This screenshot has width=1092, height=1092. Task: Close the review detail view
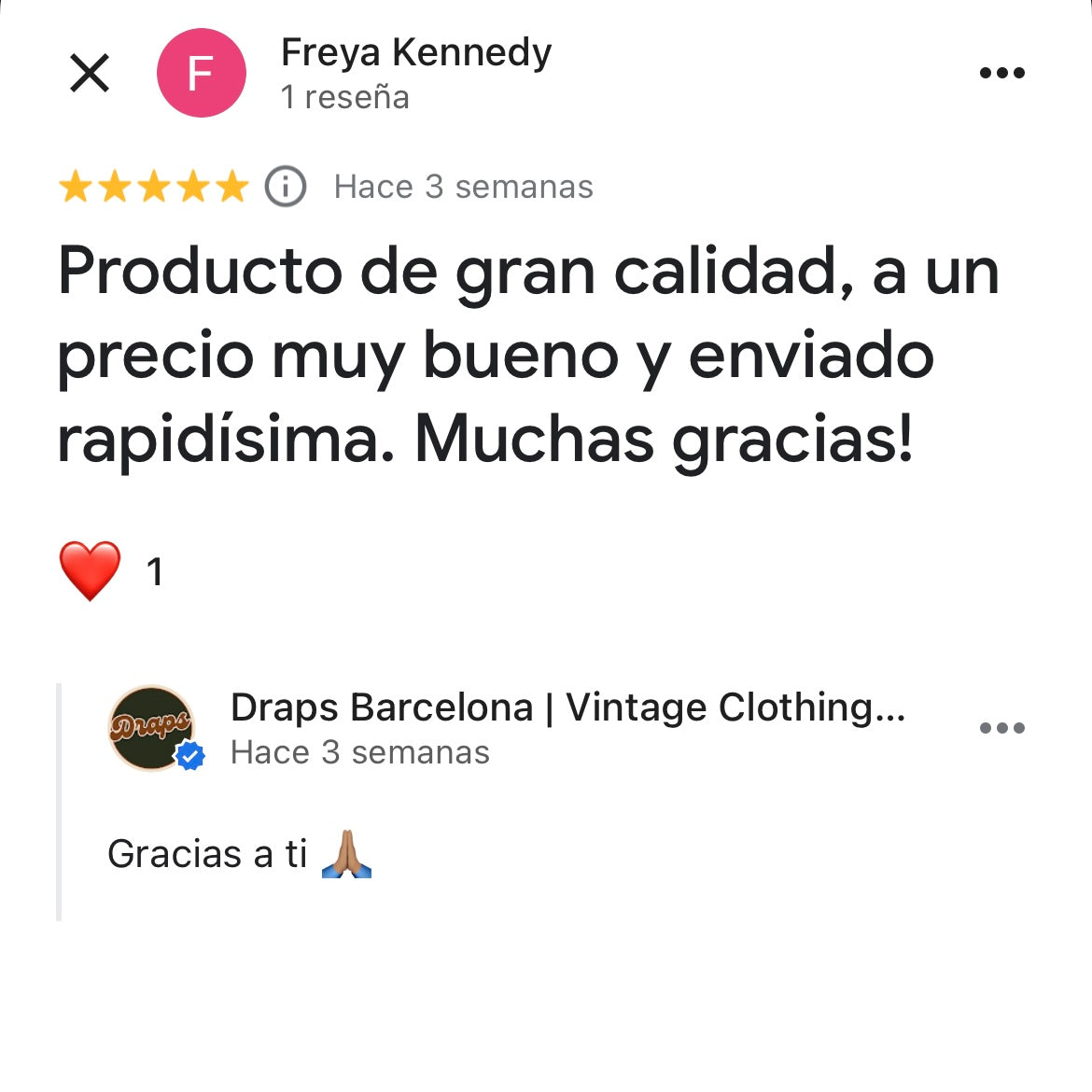(90, 73)
